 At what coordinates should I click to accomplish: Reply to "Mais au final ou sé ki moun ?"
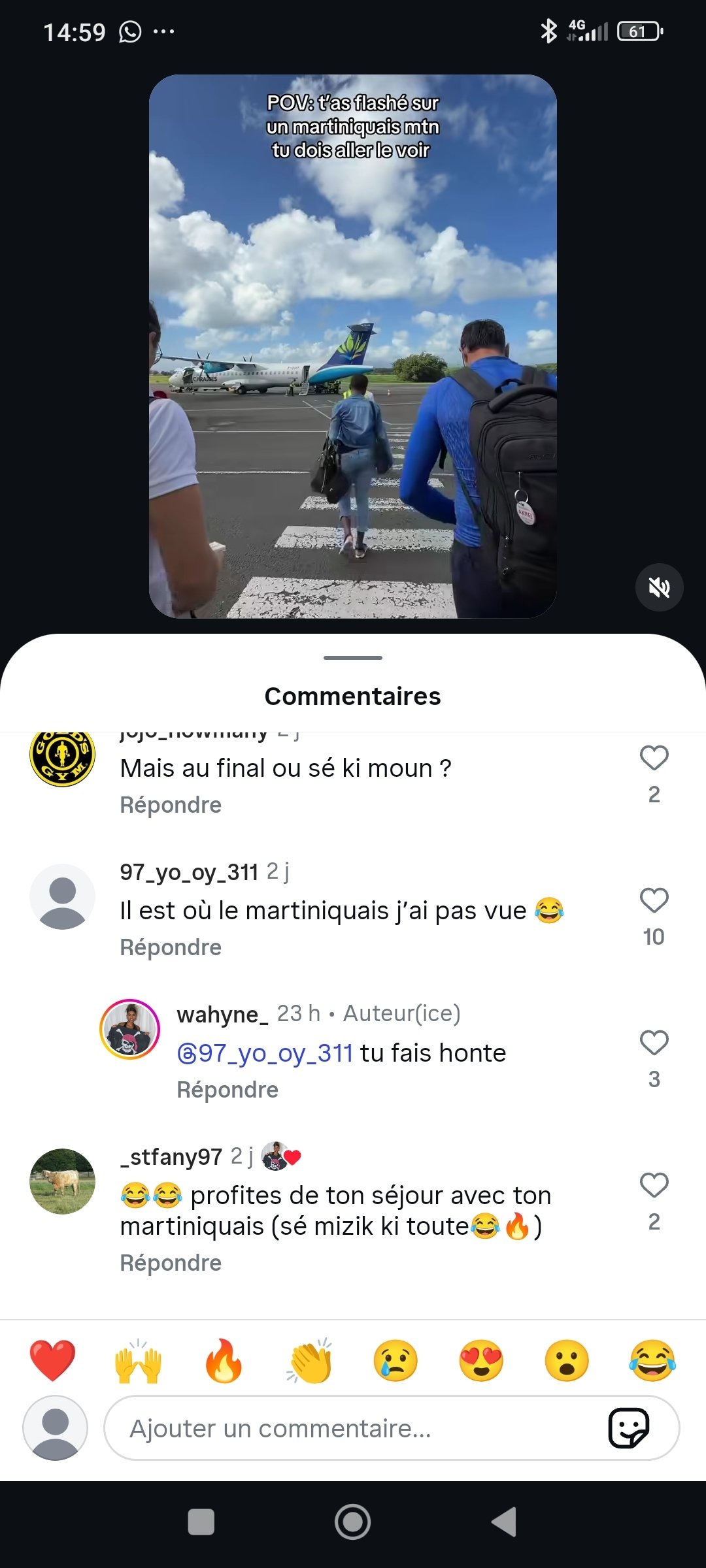(171, 805)
